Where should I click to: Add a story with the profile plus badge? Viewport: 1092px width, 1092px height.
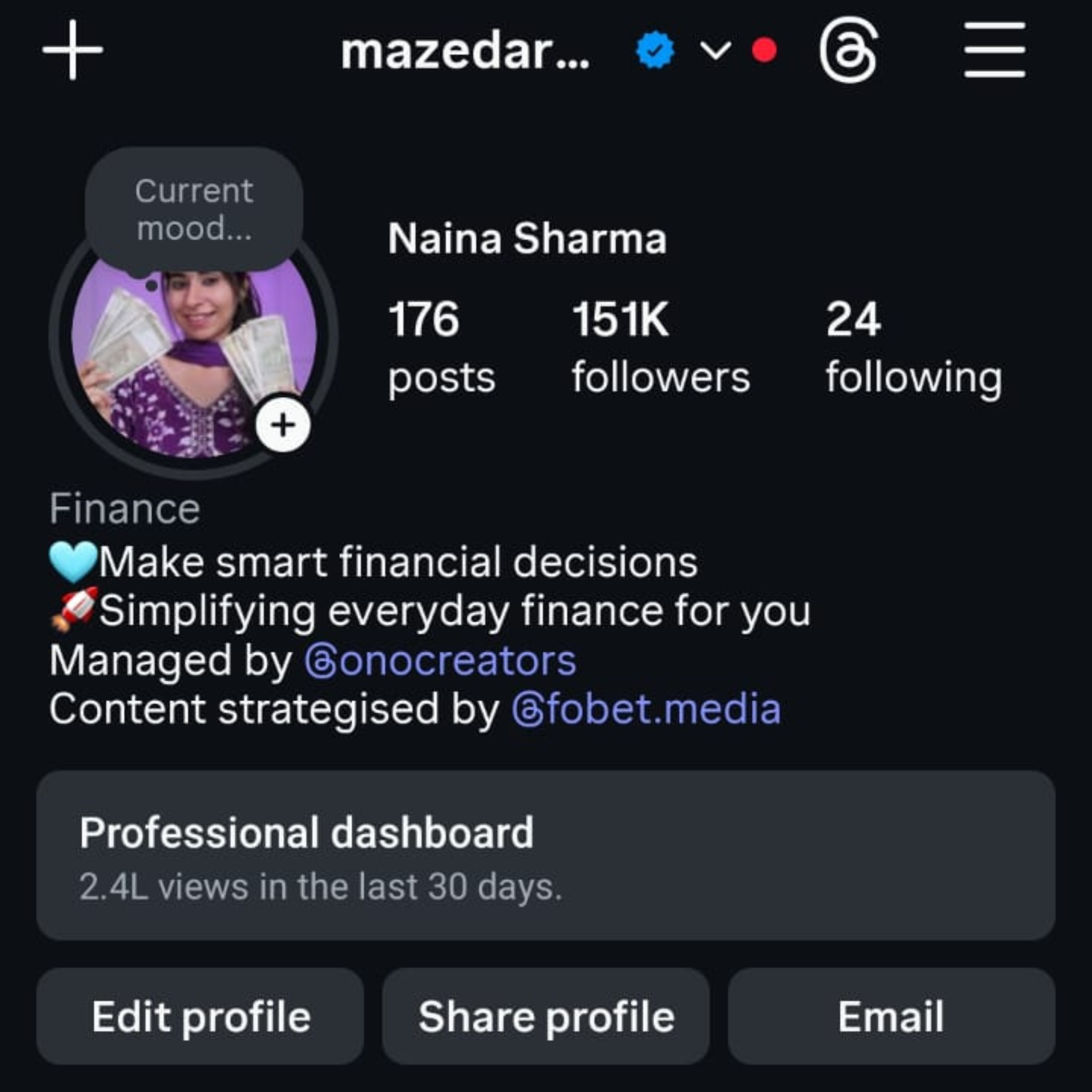[x=283, y=425]
